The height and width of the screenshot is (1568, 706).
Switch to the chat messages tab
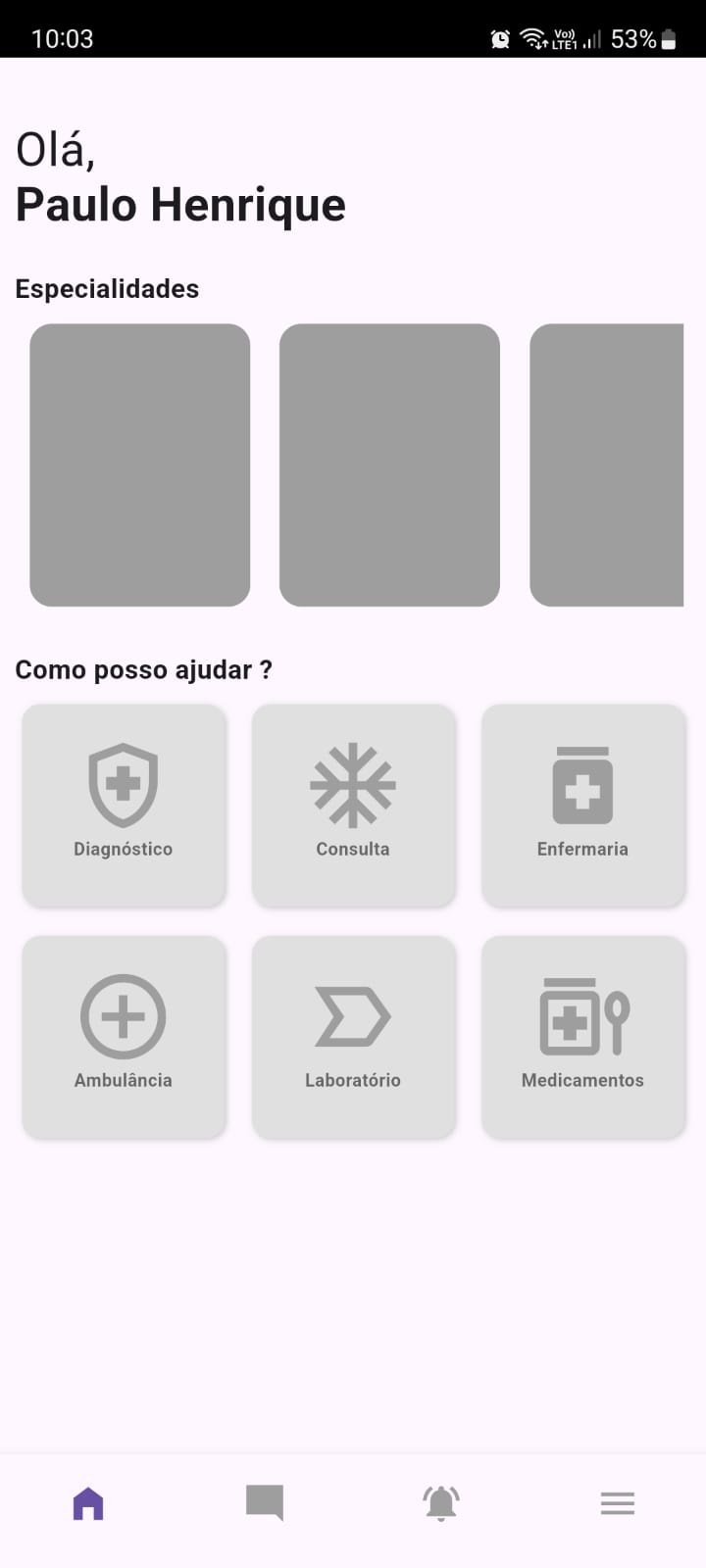click(265, 1502)
